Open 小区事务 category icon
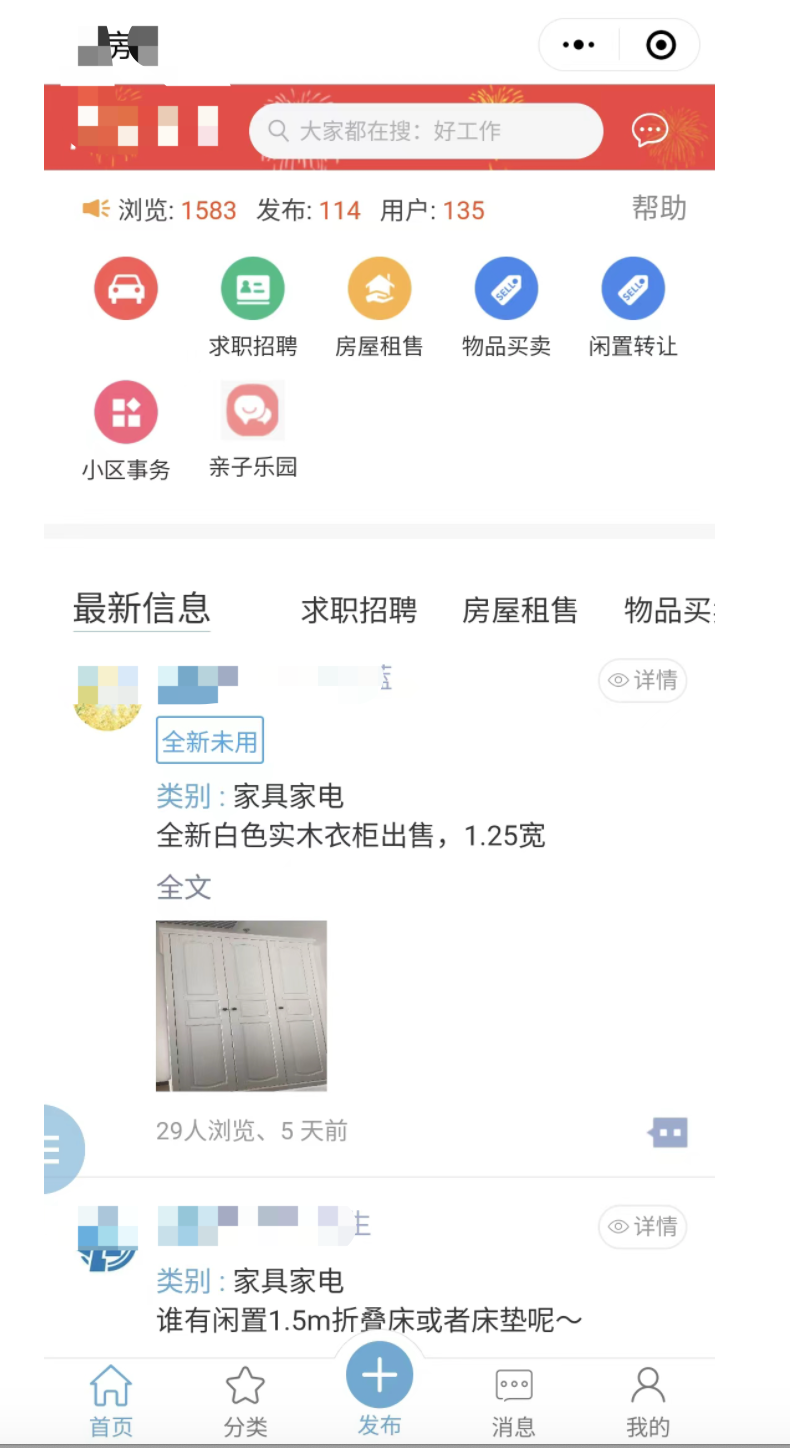Image resolution: width=790 pixels, height=1448 pixels. (126, 412)
